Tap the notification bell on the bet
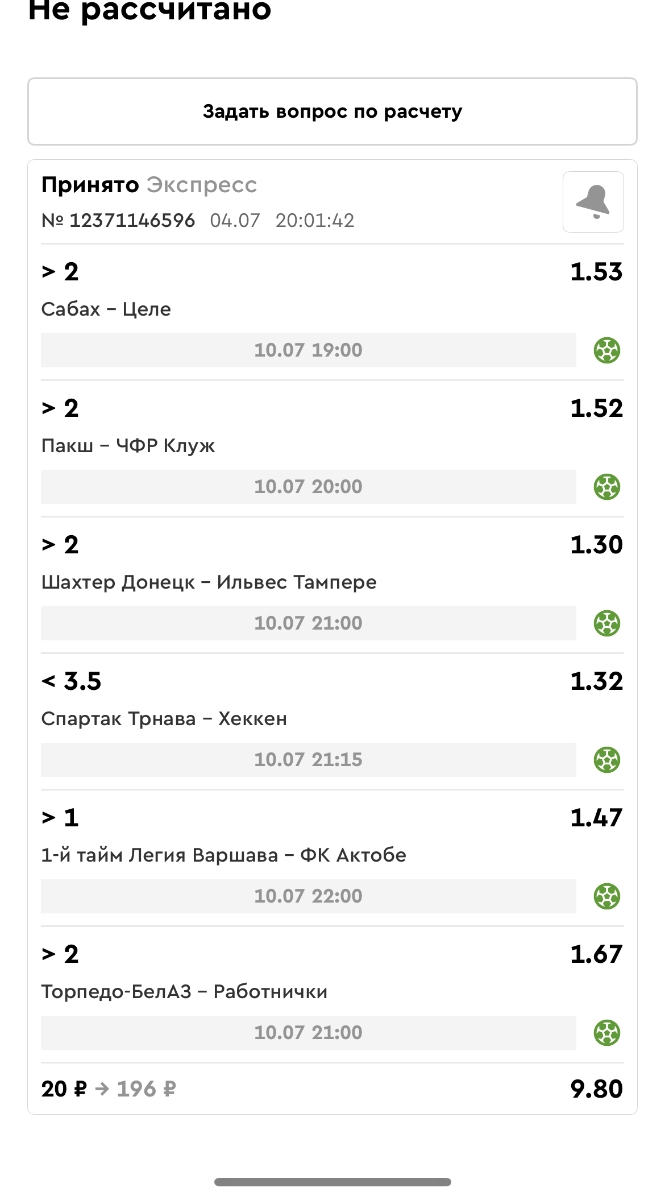Screen dimensions: 665x1200 pyautogui.click(x=593, y=202)
